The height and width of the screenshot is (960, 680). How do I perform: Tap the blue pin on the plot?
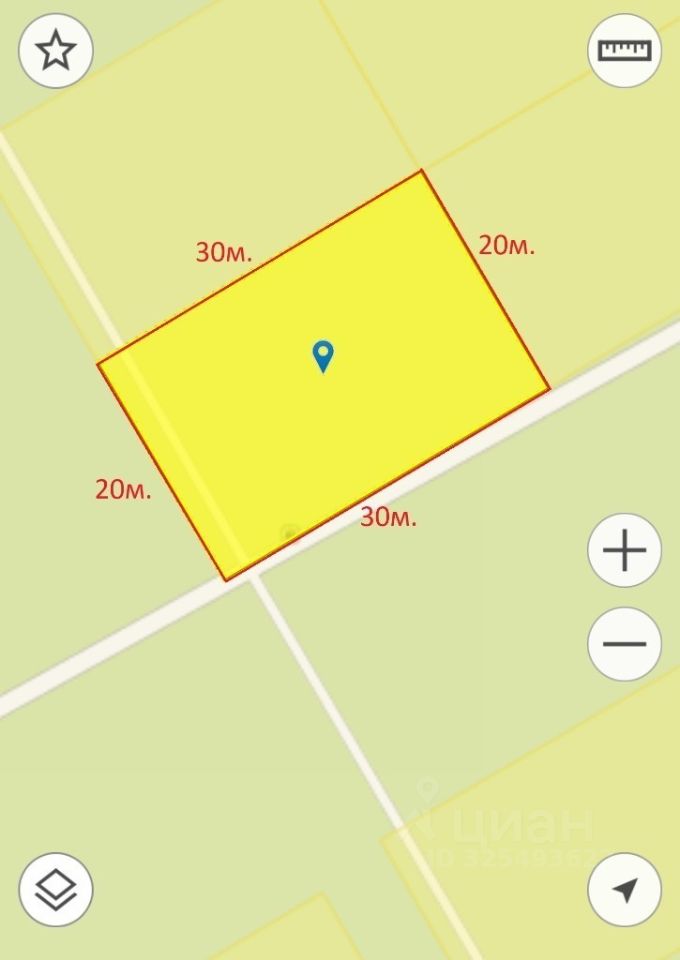pos(323,355)
